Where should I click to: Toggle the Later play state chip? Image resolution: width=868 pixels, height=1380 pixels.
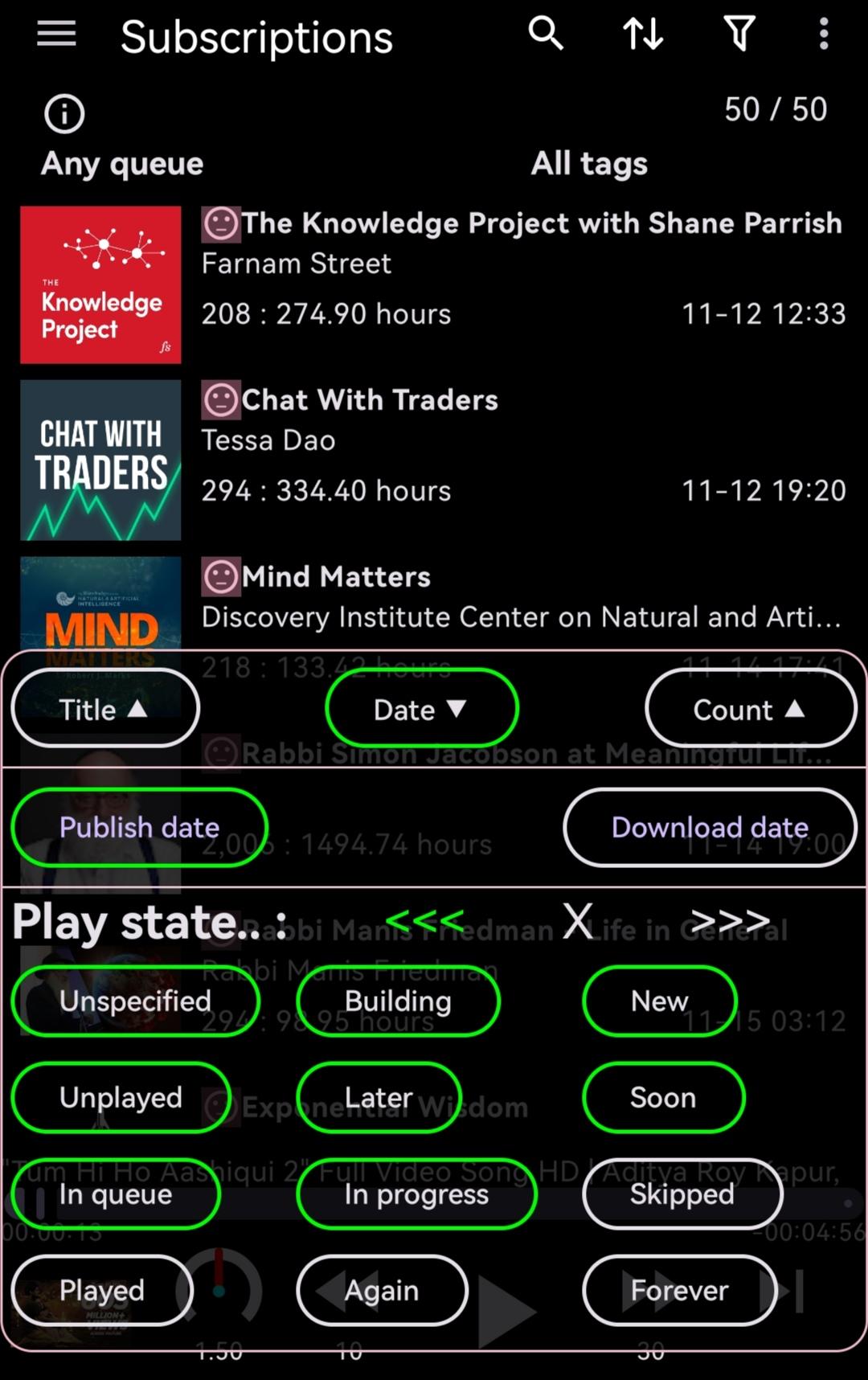pos(379,1098)
